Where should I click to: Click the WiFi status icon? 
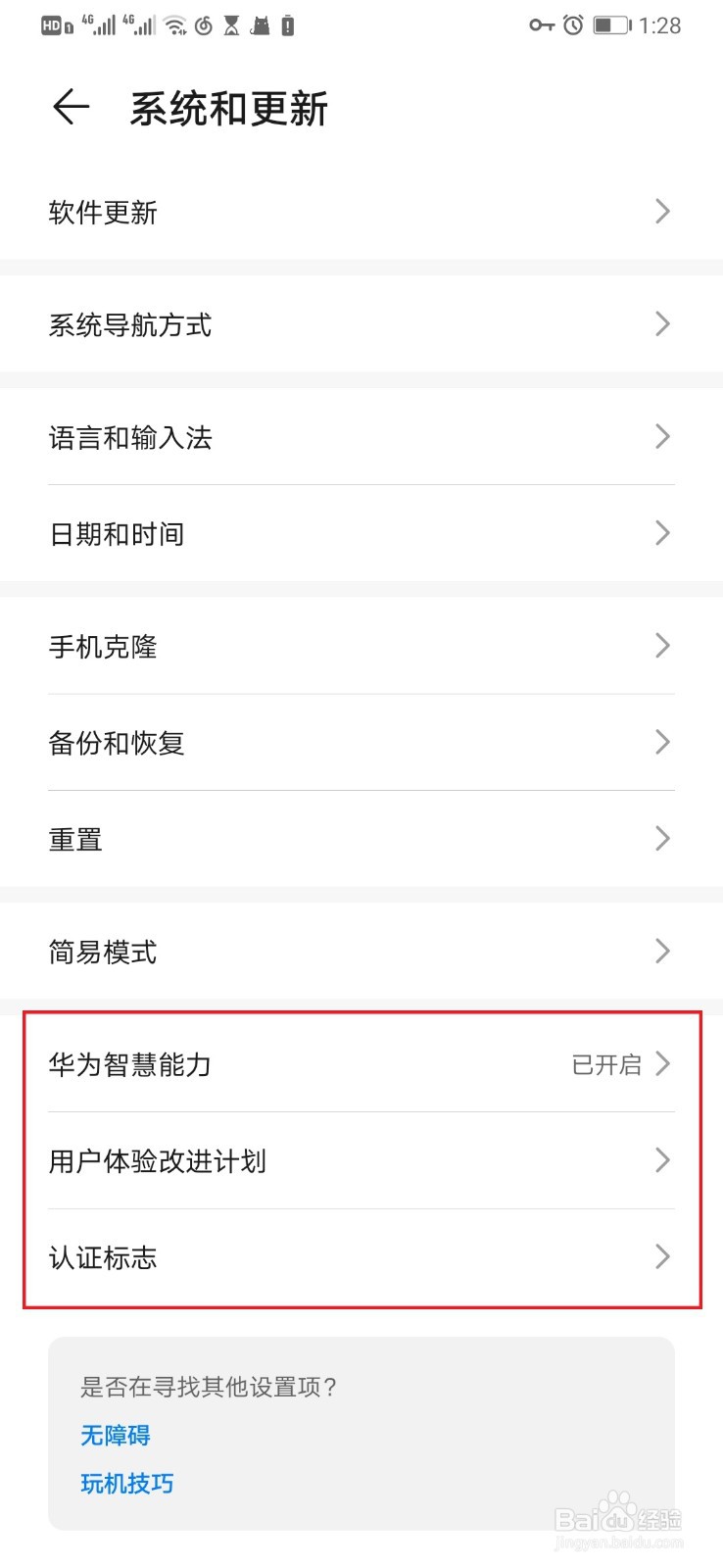coord(176,24)
